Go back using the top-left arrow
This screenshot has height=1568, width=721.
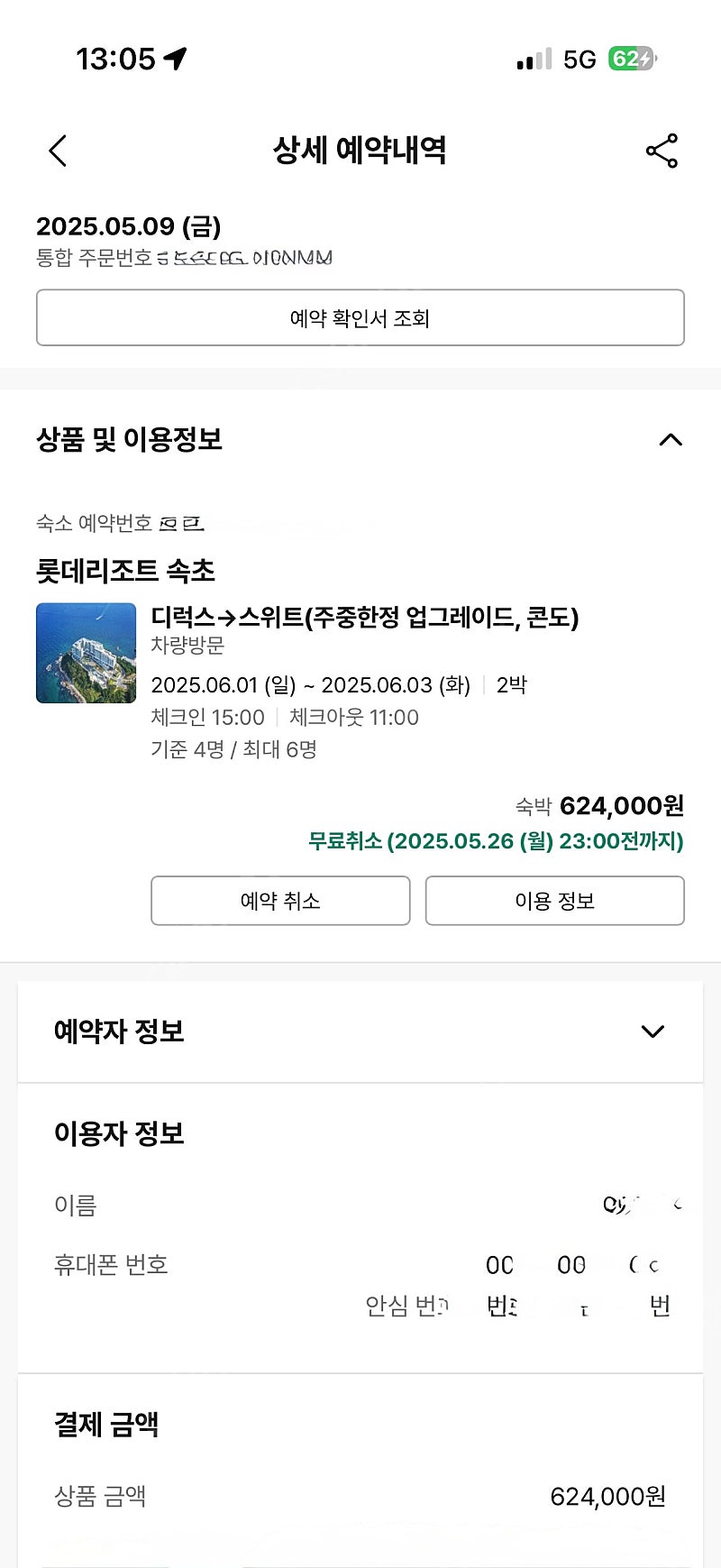coord(59,151)
